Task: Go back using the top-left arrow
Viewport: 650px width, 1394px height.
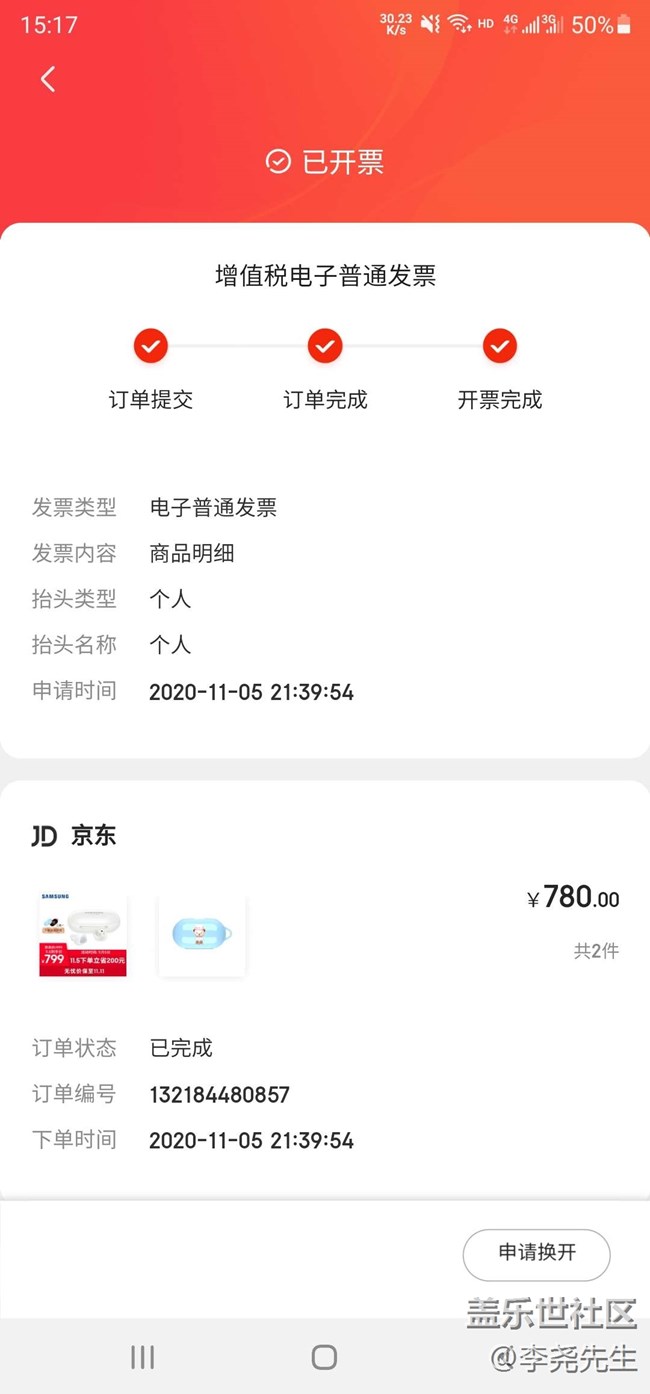Action: (47, 80)
